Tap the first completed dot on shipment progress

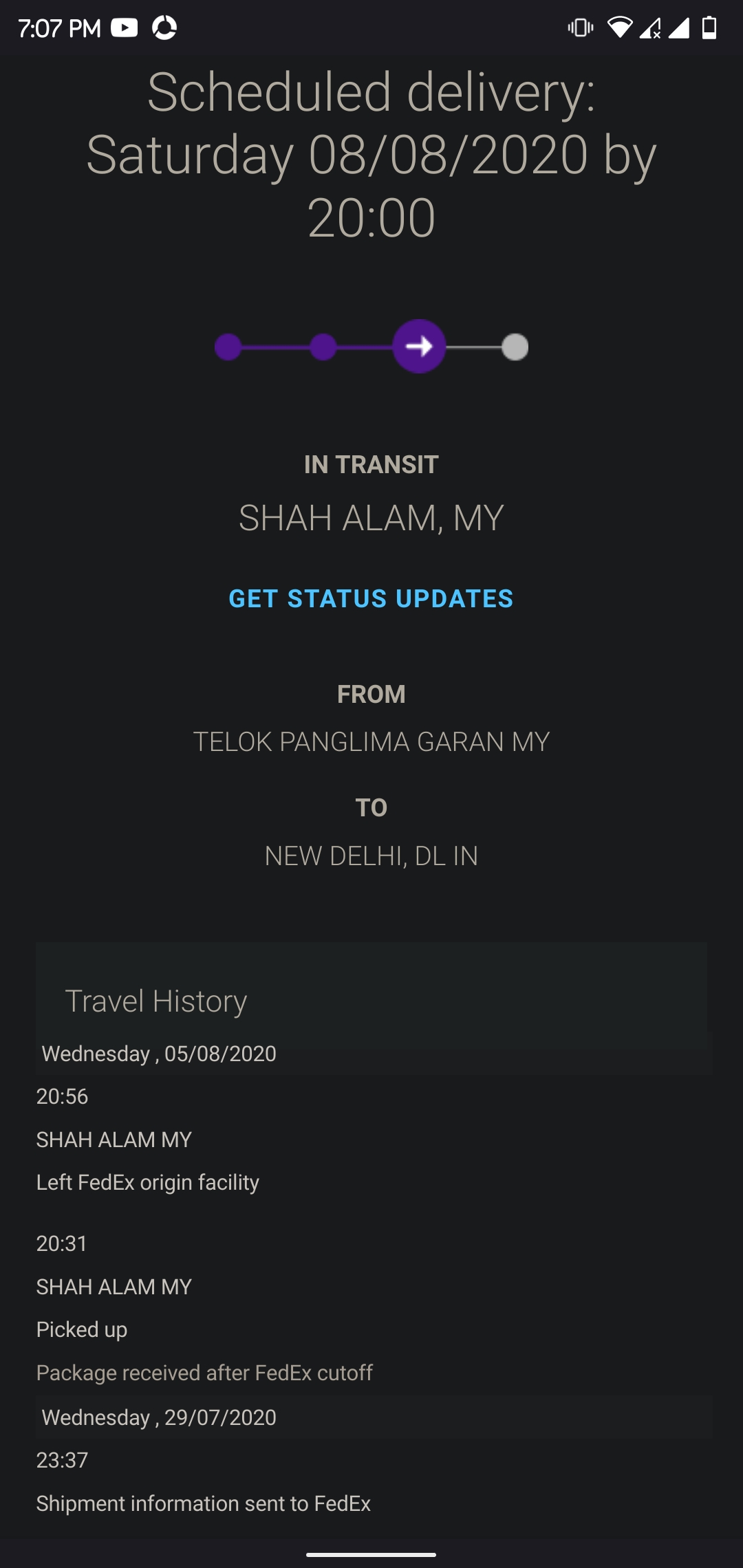228,347
